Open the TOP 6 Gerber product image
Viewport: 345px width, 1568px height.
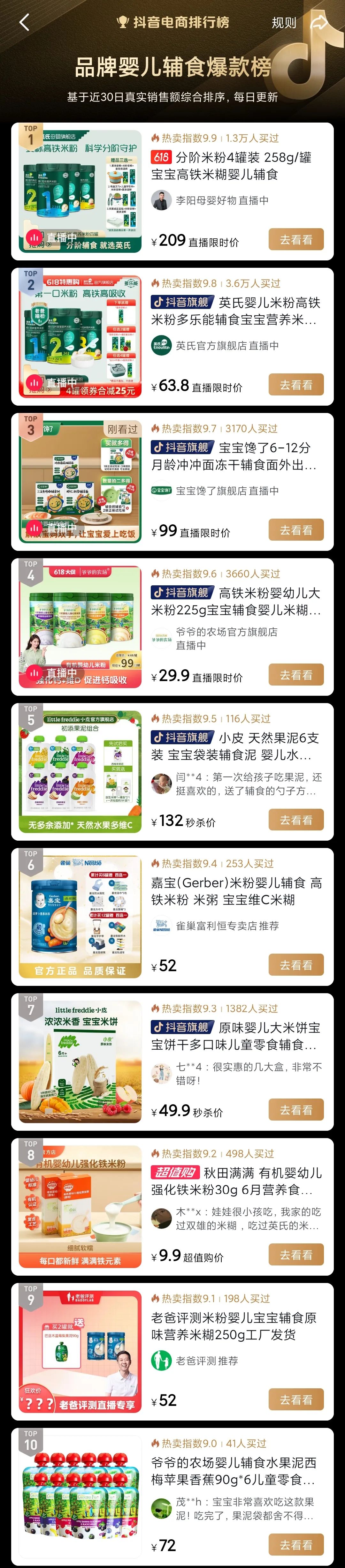(x=80, y=916)
